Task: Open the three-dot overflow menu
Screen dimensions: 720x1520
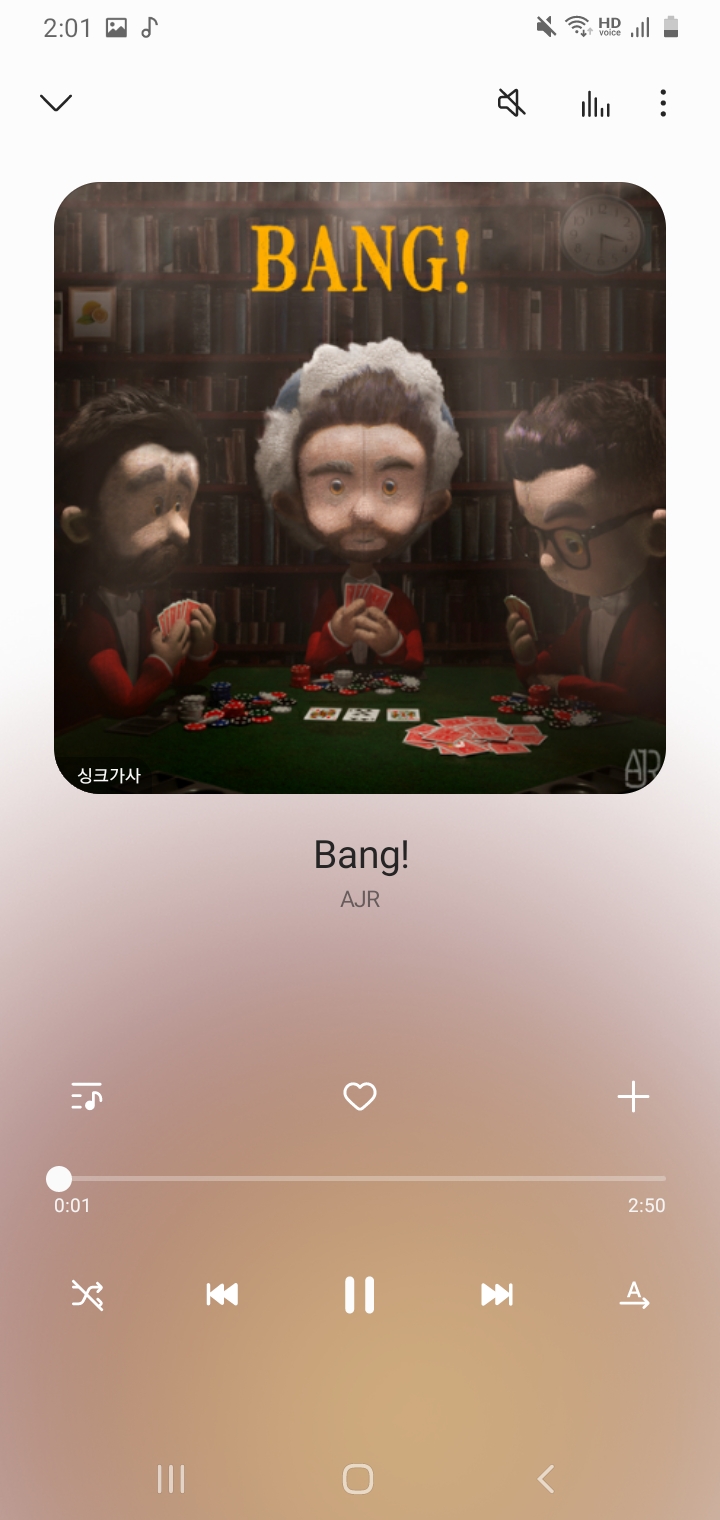Action: click(663, 103)
